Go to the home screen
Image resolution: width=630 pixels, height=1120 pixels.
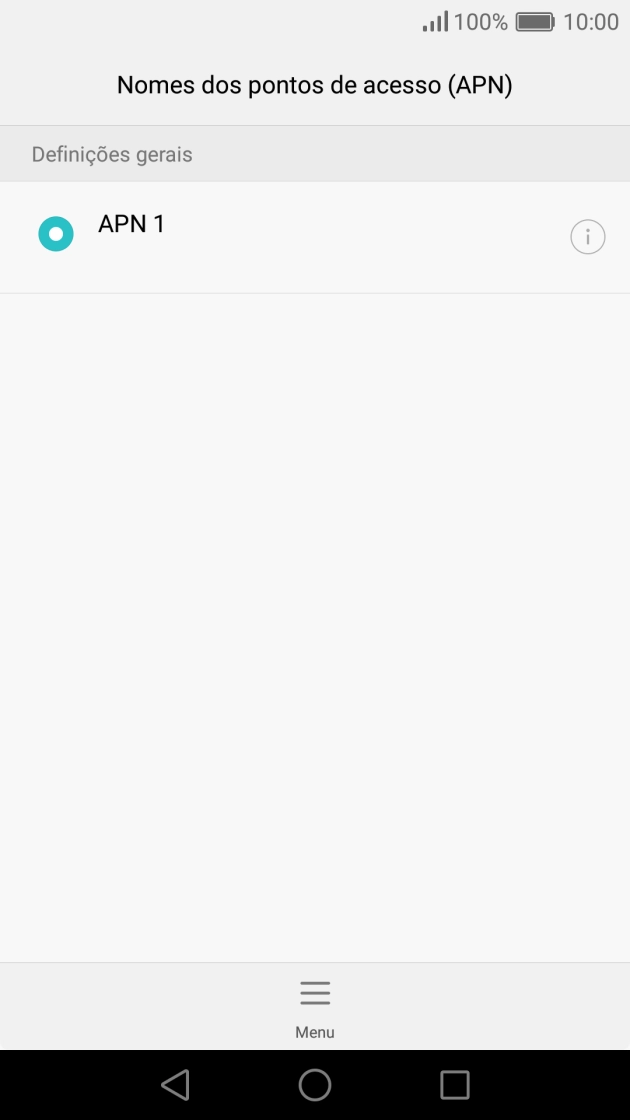[x=315, y=1084]
